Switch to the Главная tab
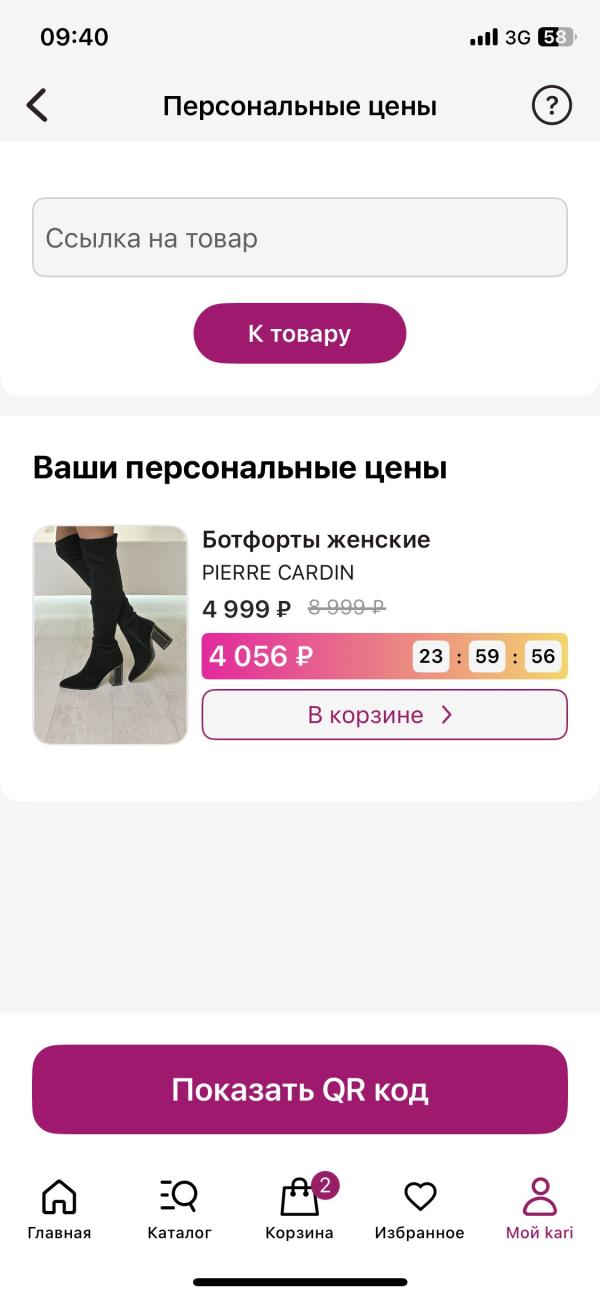Screen dimensions: 600x1298 [x=59, y=1207]
